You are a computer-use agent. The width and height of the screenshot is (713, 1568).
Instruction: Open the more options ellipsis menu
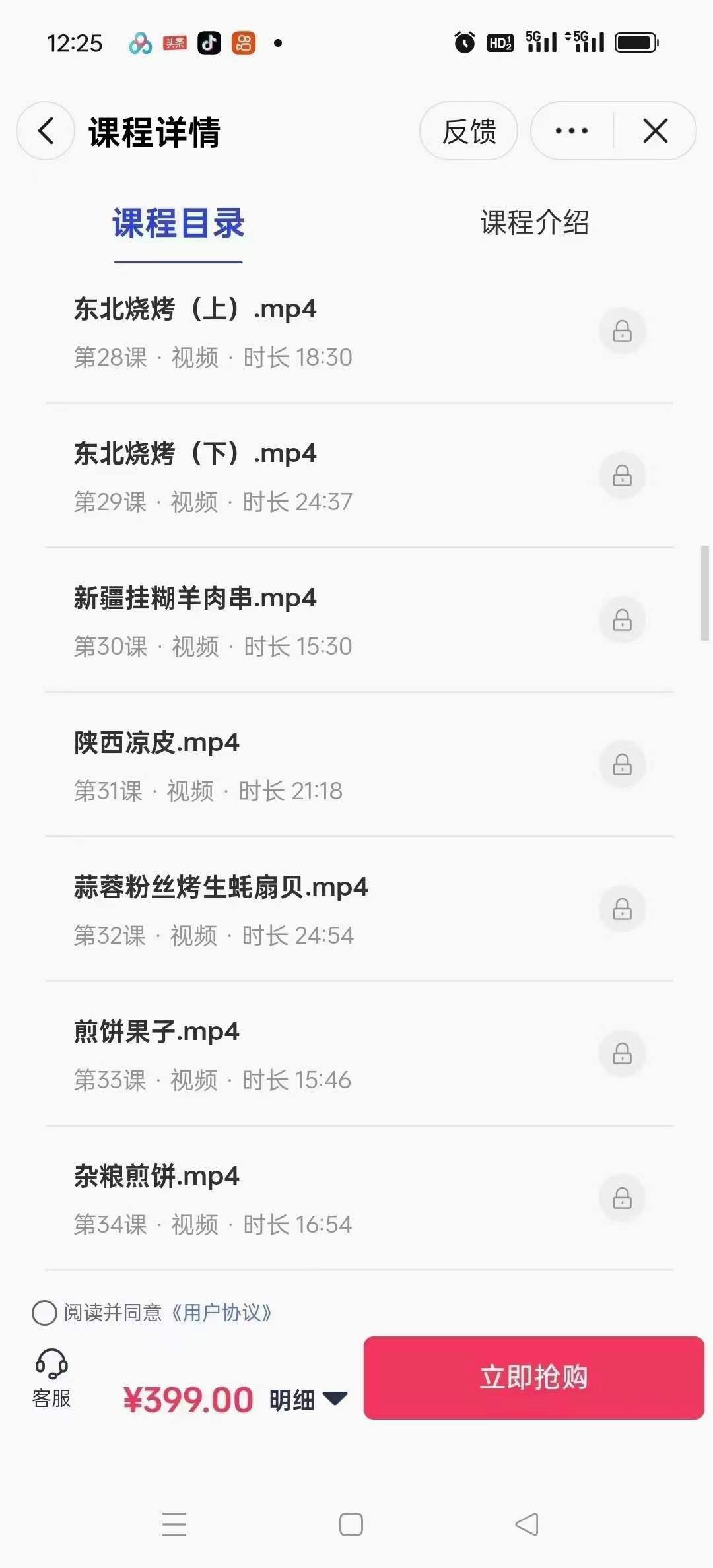coord(570,131)
